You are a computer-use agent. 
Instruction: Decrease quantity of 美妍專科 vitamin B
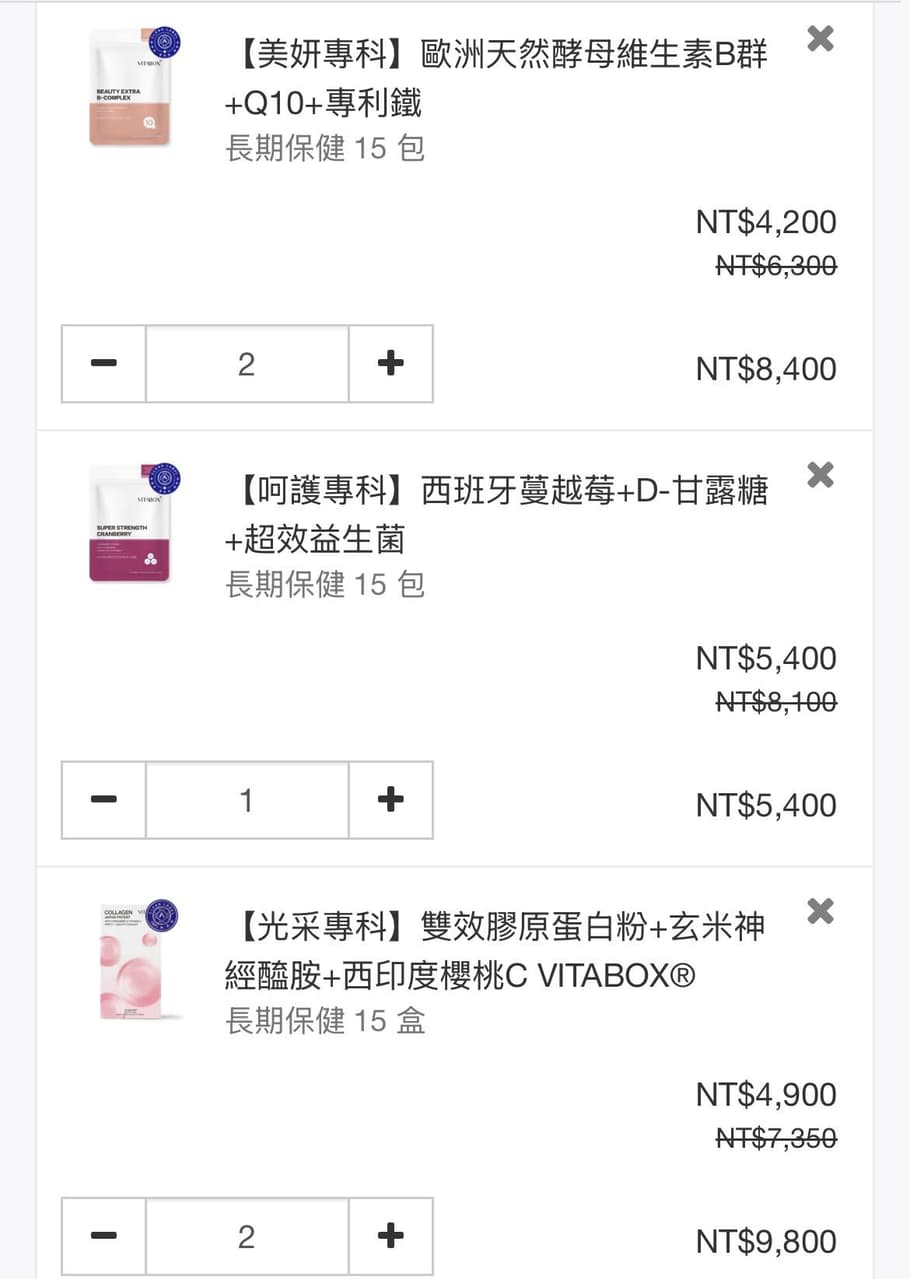coord(104,364)
